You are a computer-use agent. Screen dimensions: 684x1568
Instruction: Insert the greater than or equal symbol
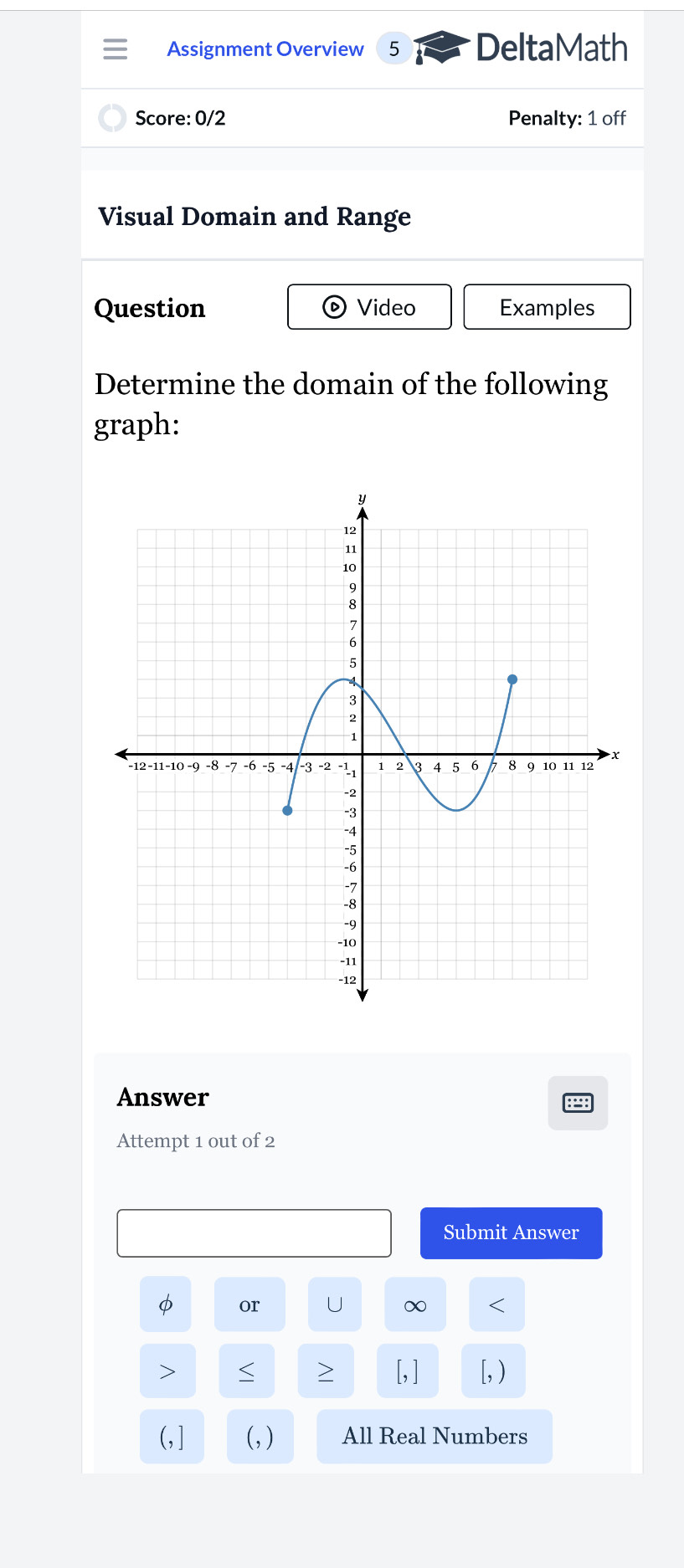pos(326,1371)
